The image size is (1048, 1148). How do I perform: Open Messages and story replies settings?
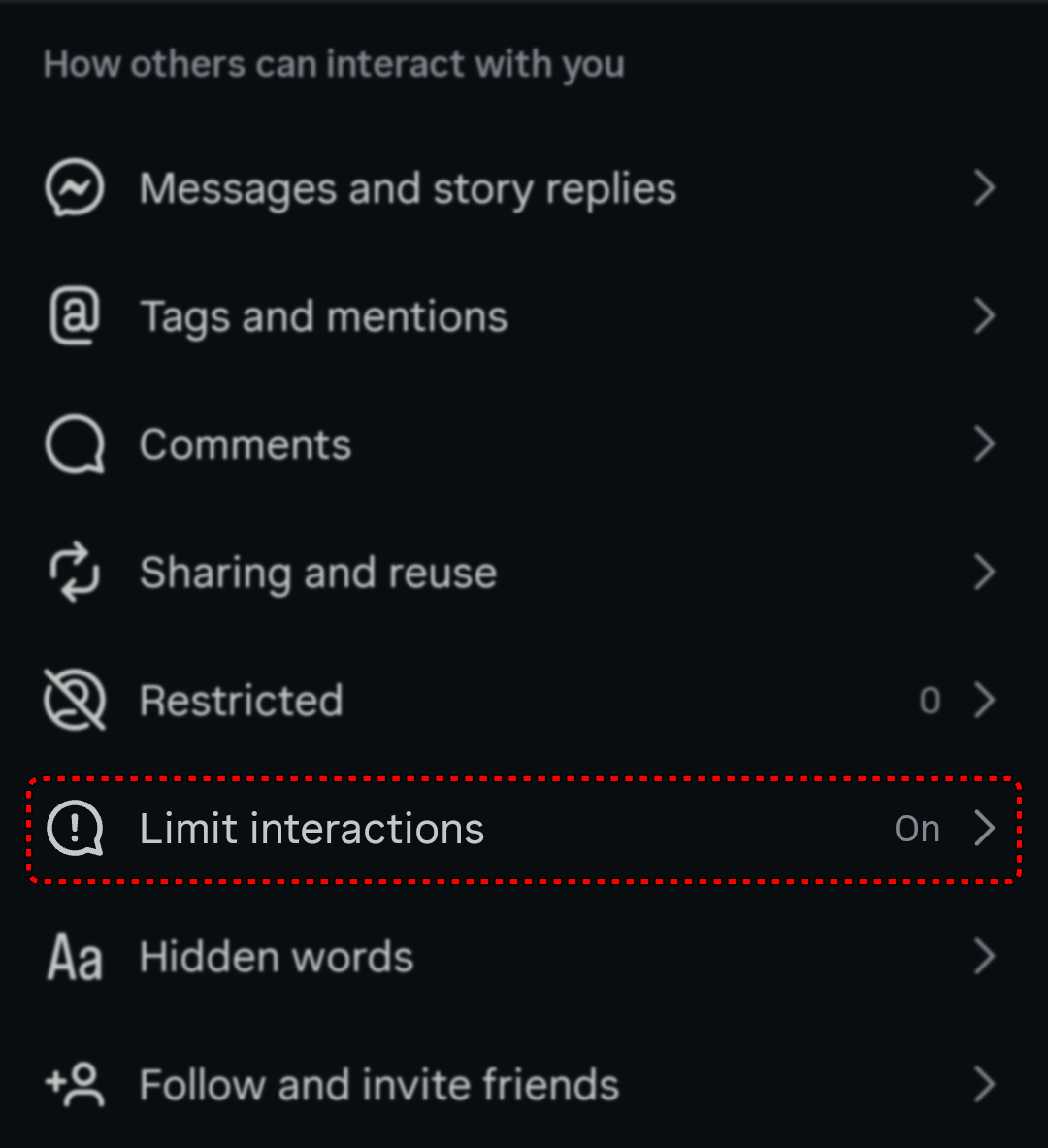coord(408,188)
